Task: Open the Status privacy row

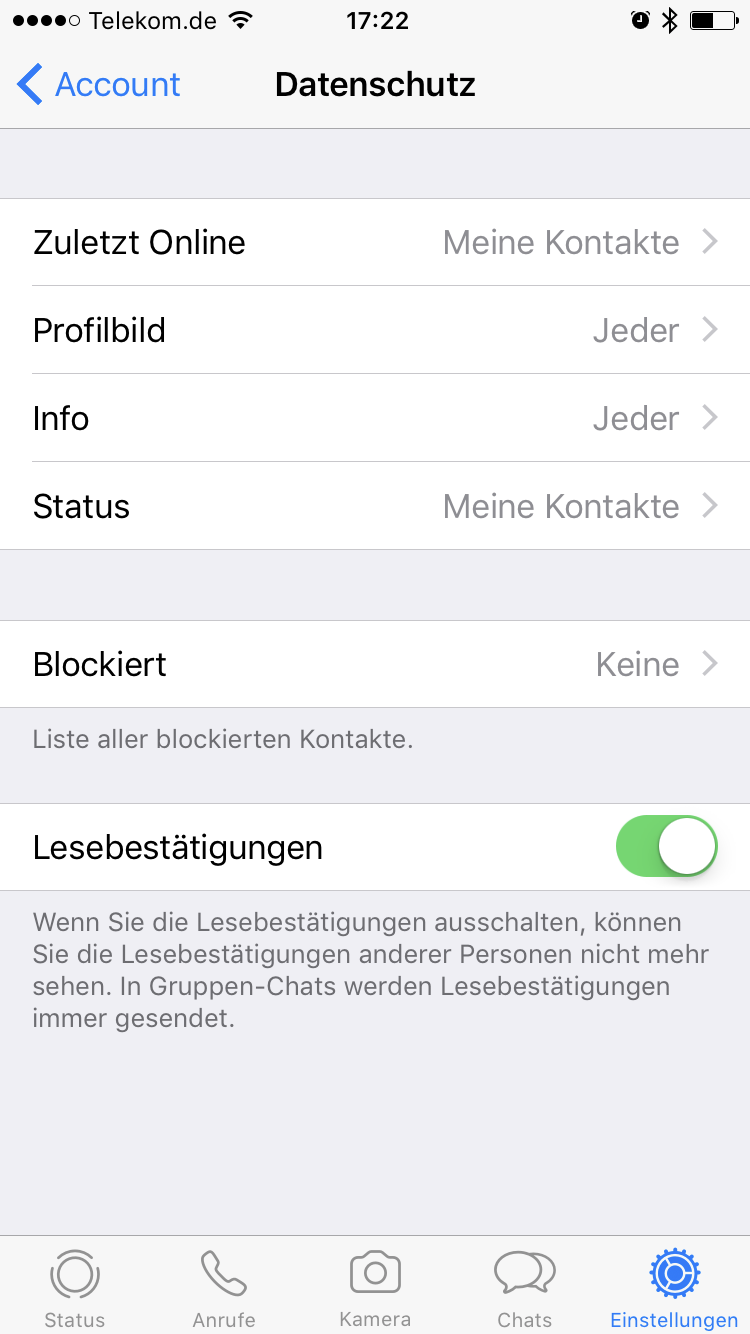Action: point(375,507)
